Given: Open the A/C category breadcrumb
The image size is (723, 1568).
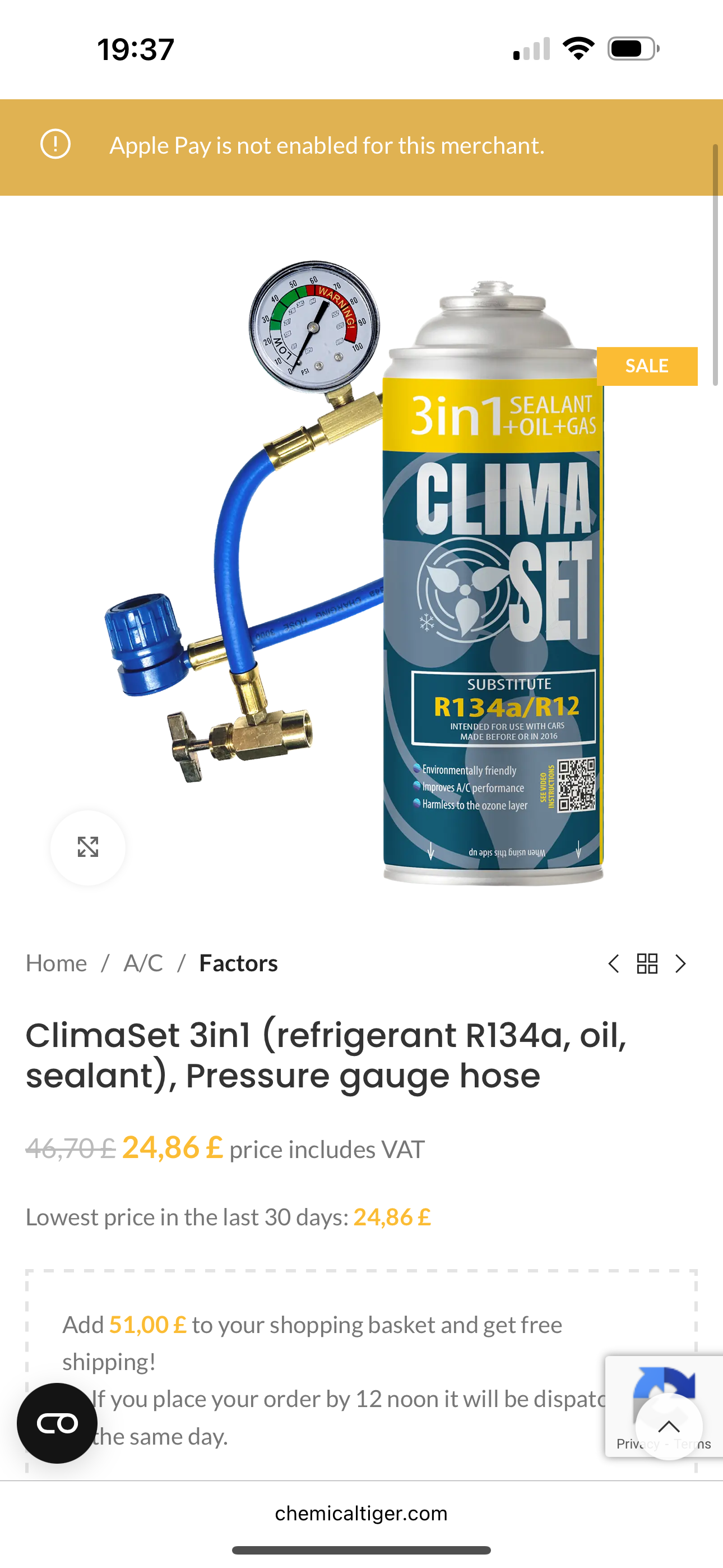Looking at the screenshot, I should pyautogui.click(x=143, y=963).
